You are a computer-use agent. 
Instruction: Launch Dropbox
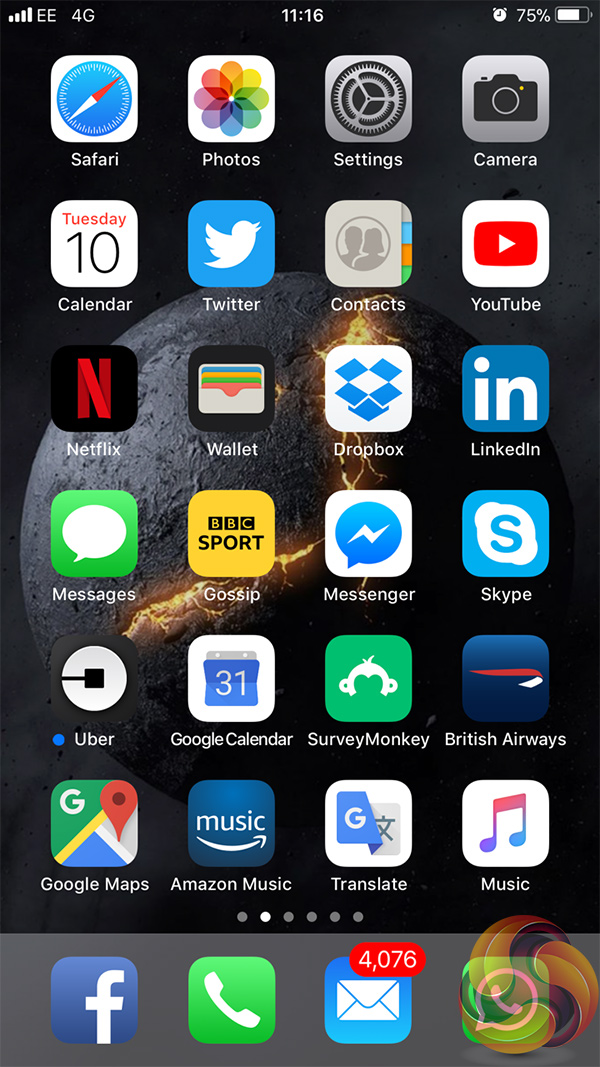pos(368,389)
